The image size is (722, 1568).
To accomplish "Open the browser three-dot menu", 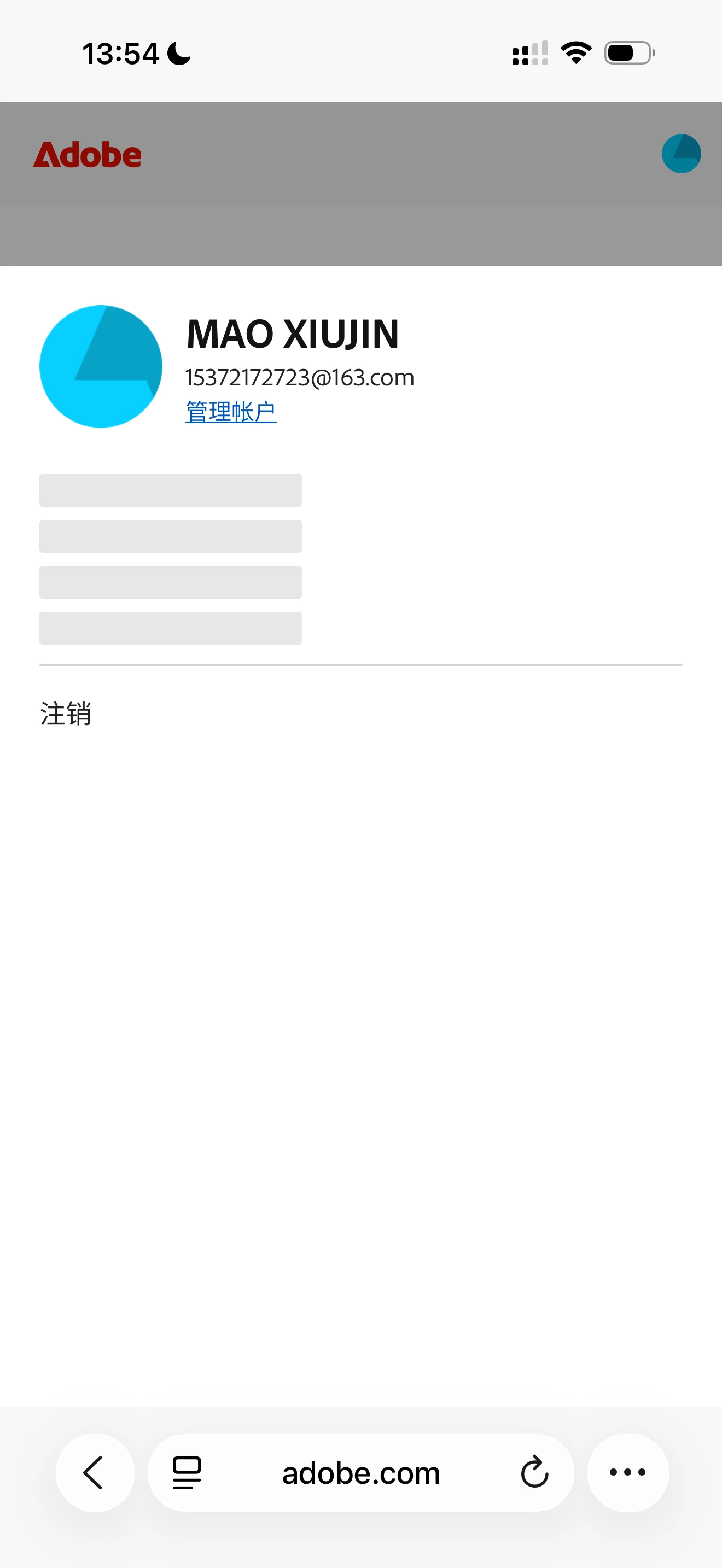I will pyautogui.click(x=627, y=1472).
